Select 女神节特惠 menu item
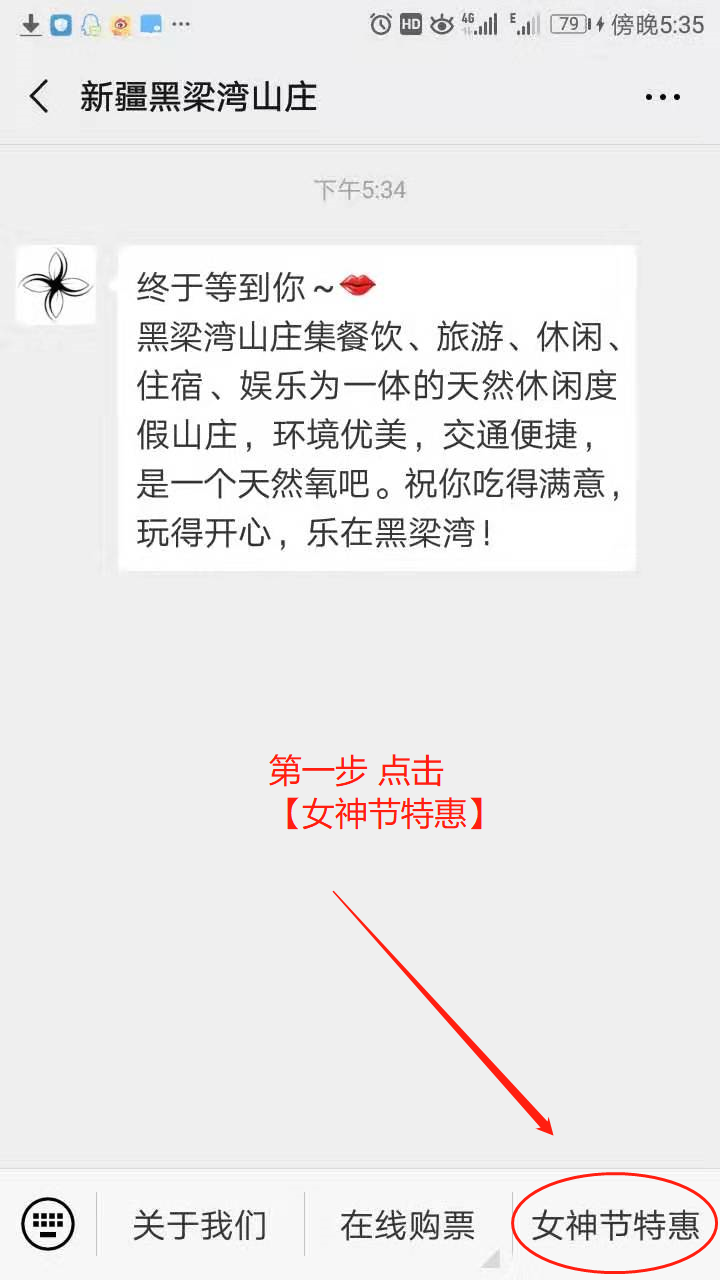Viewport: 720px width, 1280px height. click(615, 1224)
